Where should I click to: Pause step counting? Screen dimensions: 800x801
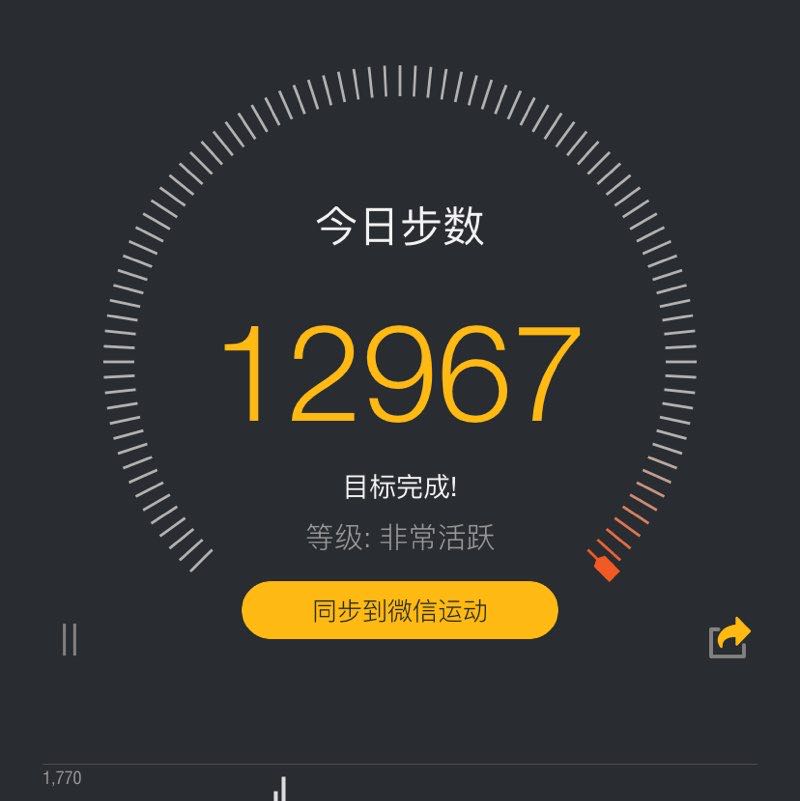[x=69, y=638]
